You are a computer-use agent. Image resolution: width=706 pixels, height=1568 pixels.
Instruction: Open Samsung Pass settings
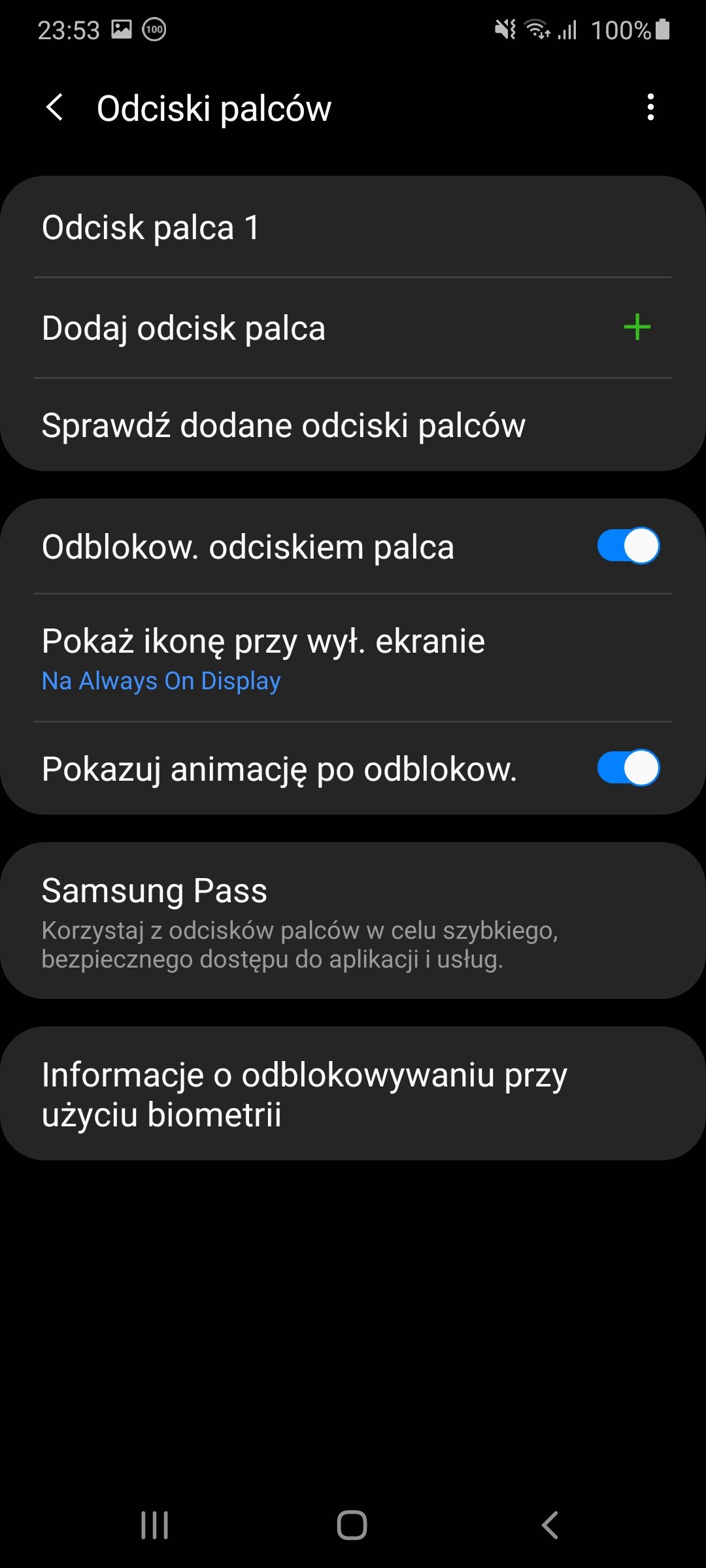353,921
